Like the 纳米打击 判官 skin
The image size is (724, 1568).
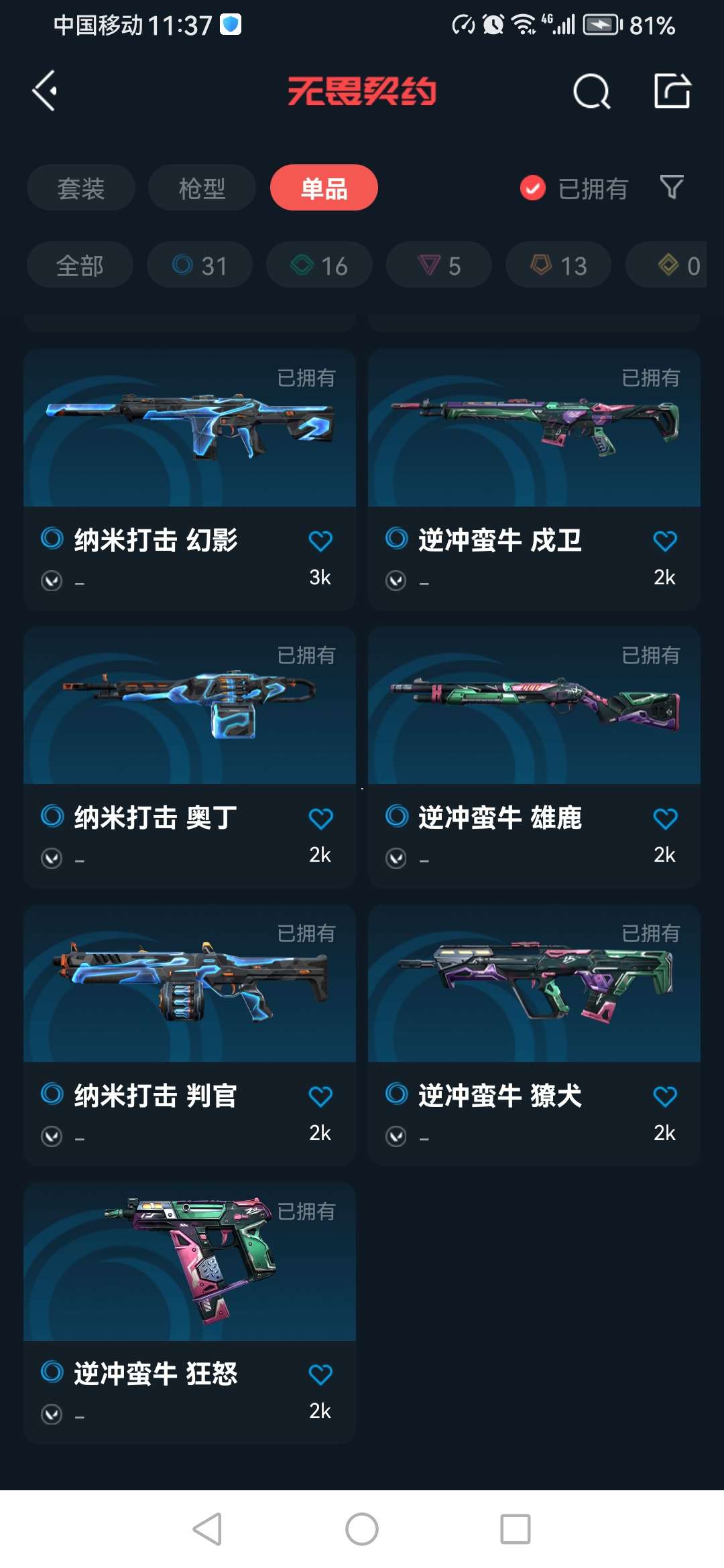tap(320, 1096)
